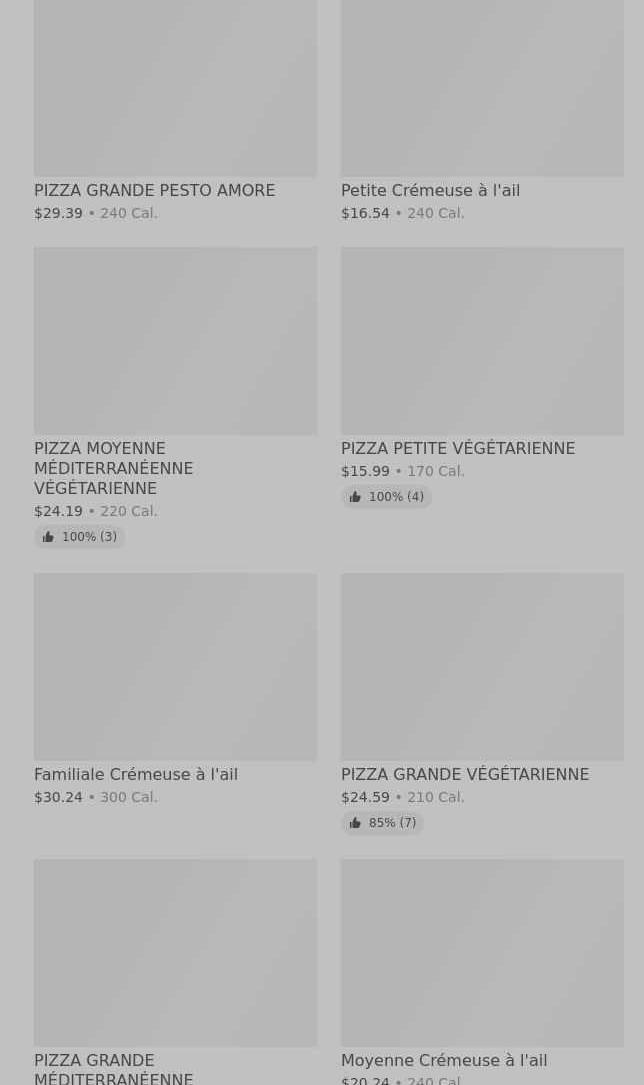Tap the PIZZA GRANDE MÉDITERRANÉENNE item

coord(175,972)
